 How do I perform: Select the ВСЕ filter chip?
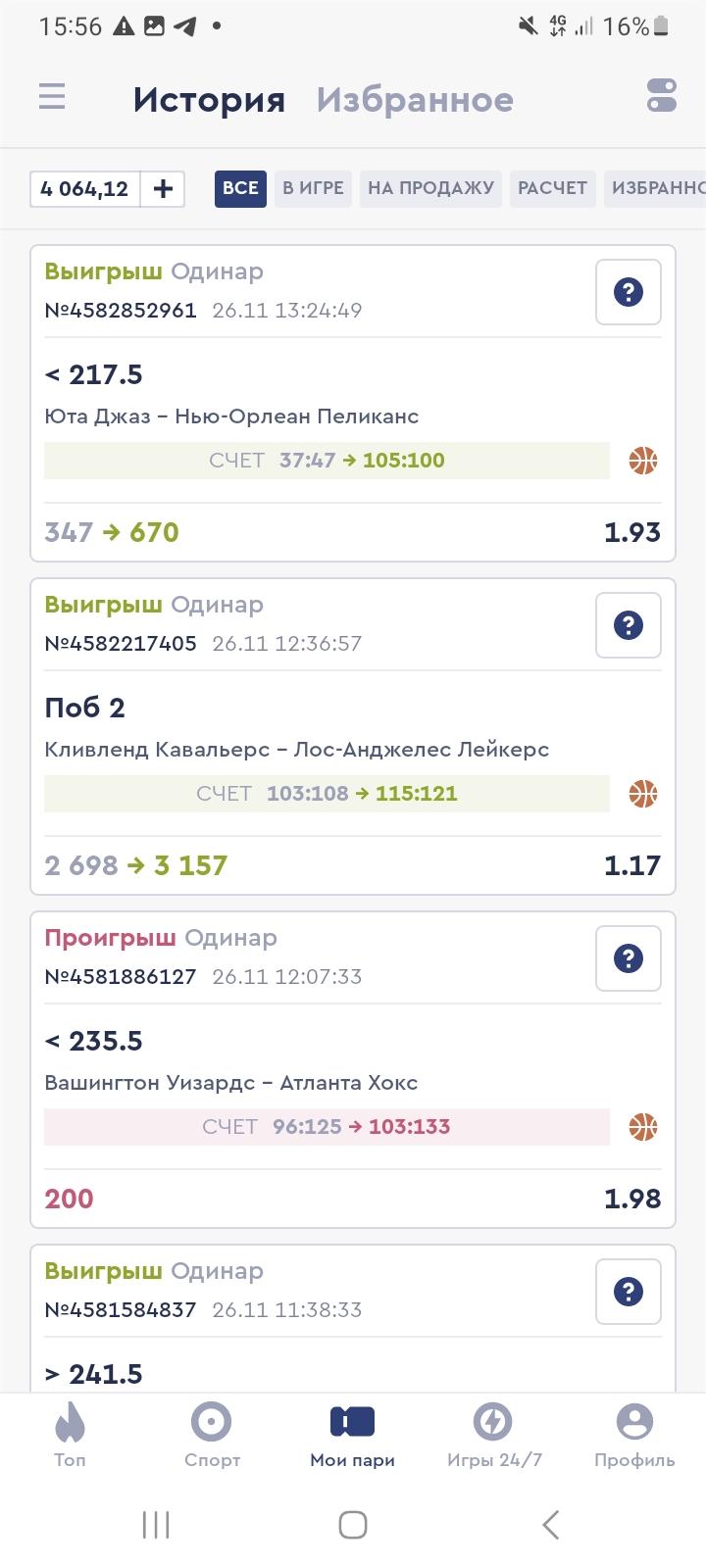(x=240, y=188)
